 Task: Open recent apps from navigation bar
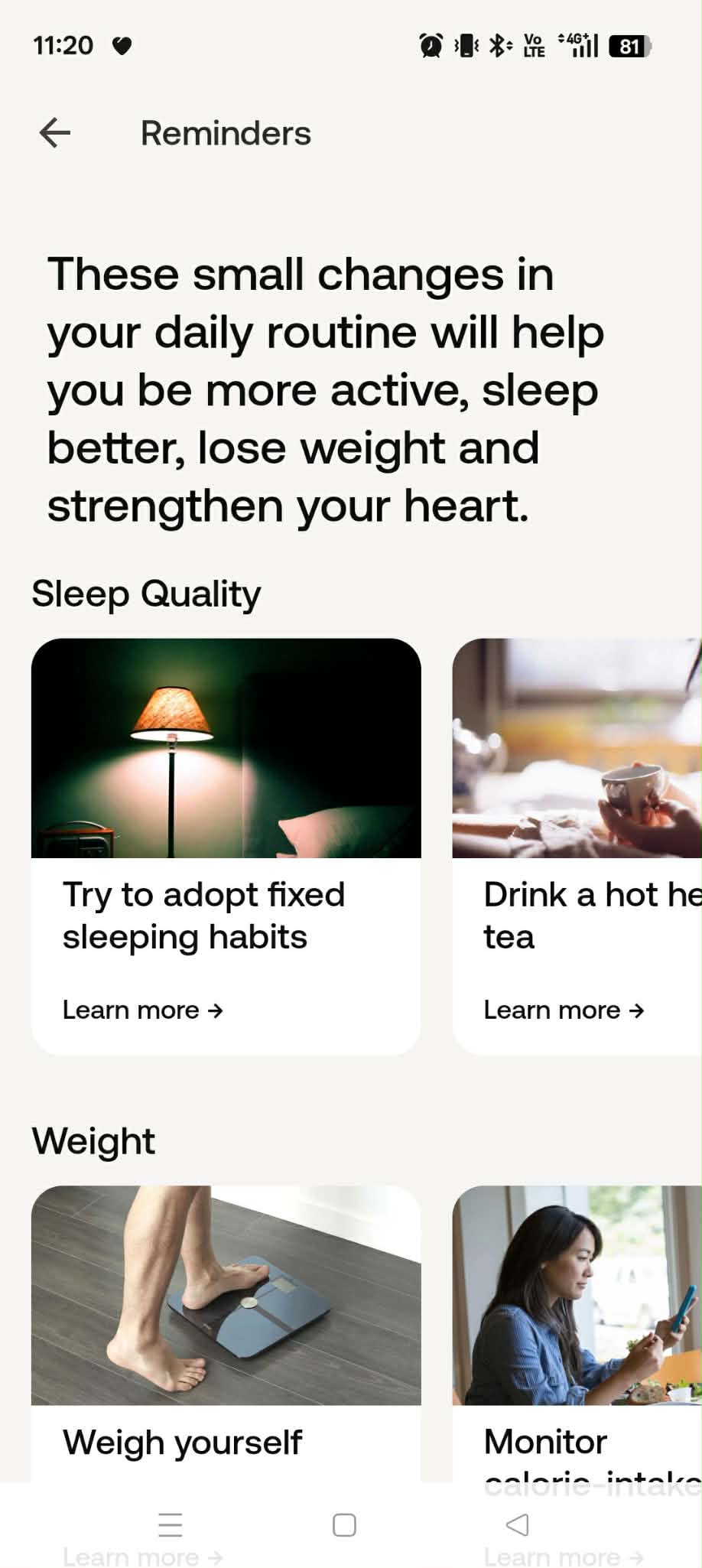pyautogui.click(x=170, y=1525)
